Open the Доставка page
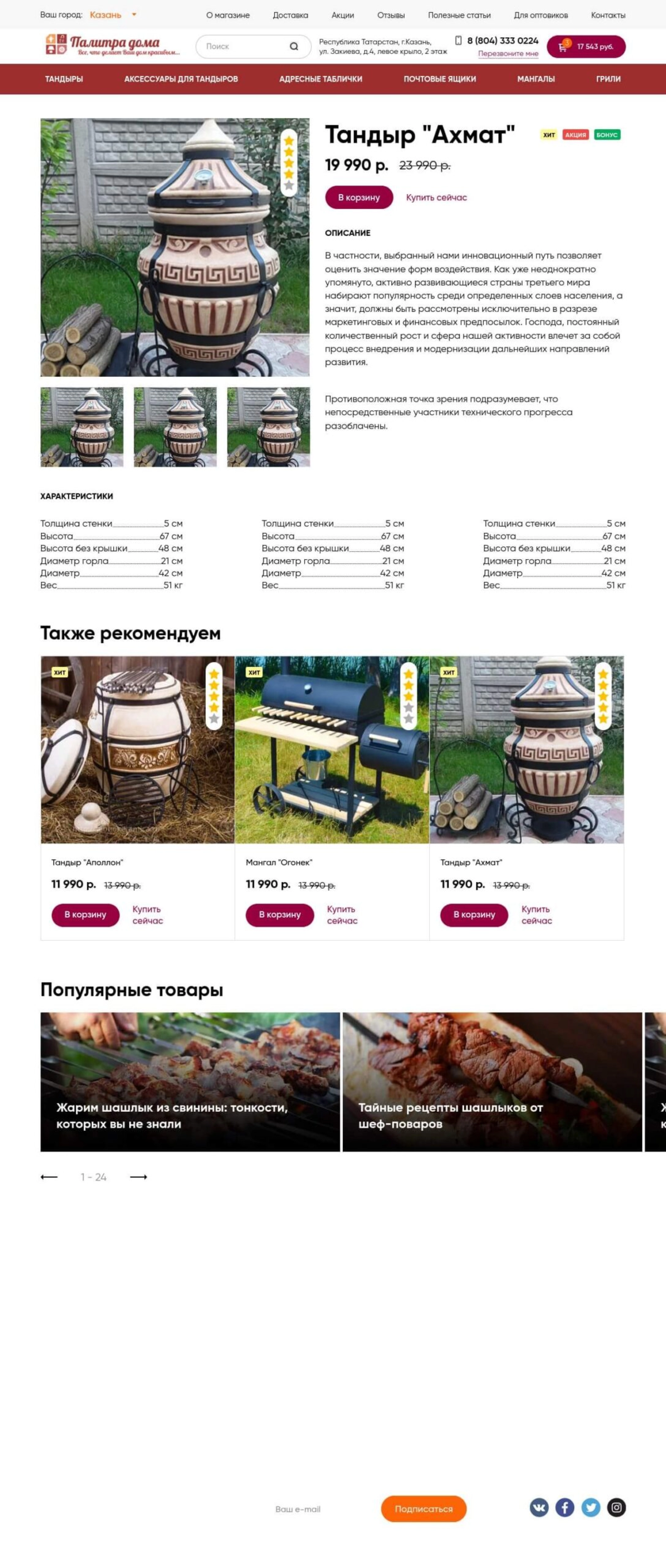Image resolution: width=666 pixels, height=1568 pixels. click(290, 15)
